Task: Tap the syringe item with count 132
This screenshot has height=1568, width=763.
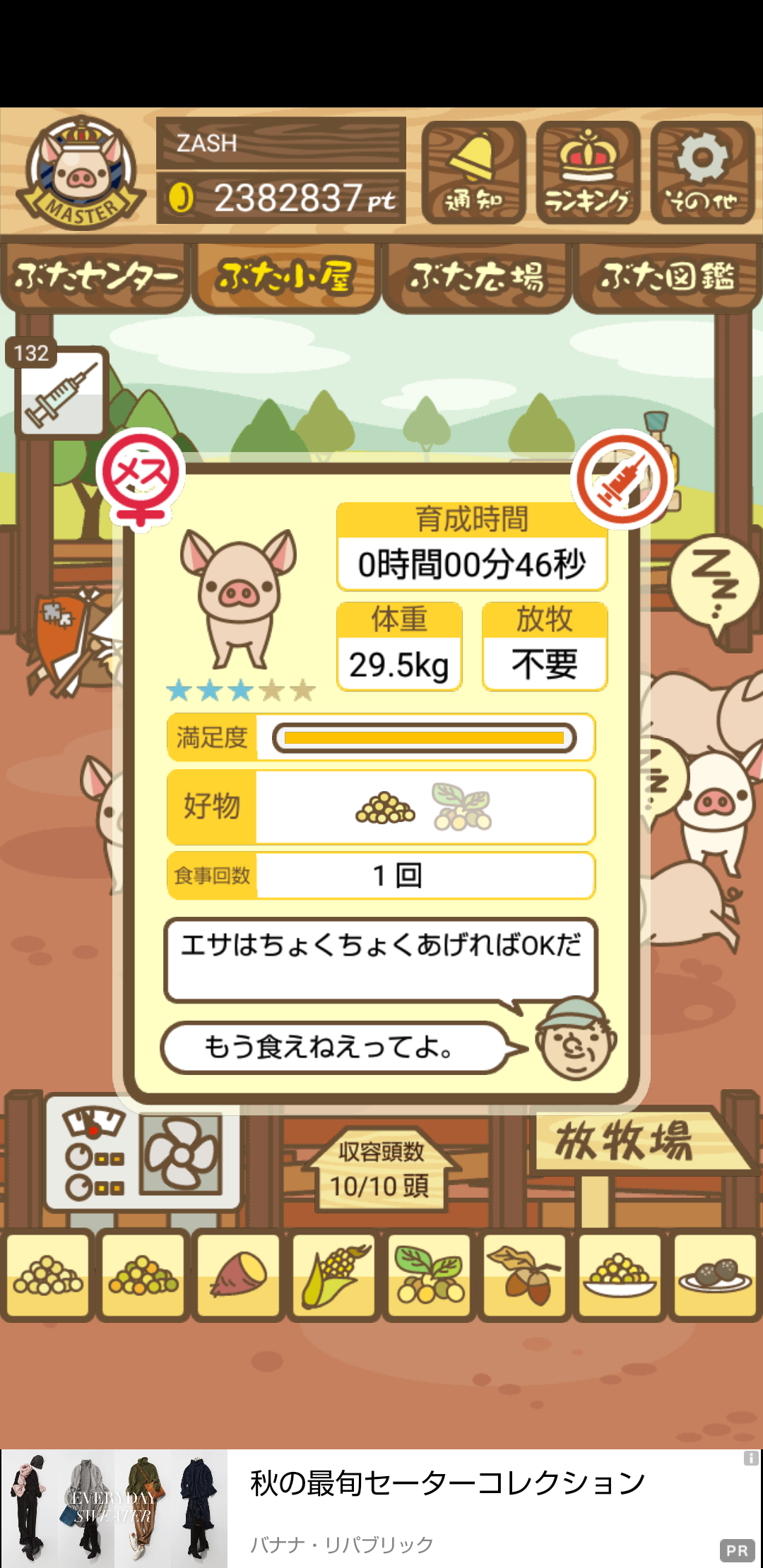Action: click(61, 391)
